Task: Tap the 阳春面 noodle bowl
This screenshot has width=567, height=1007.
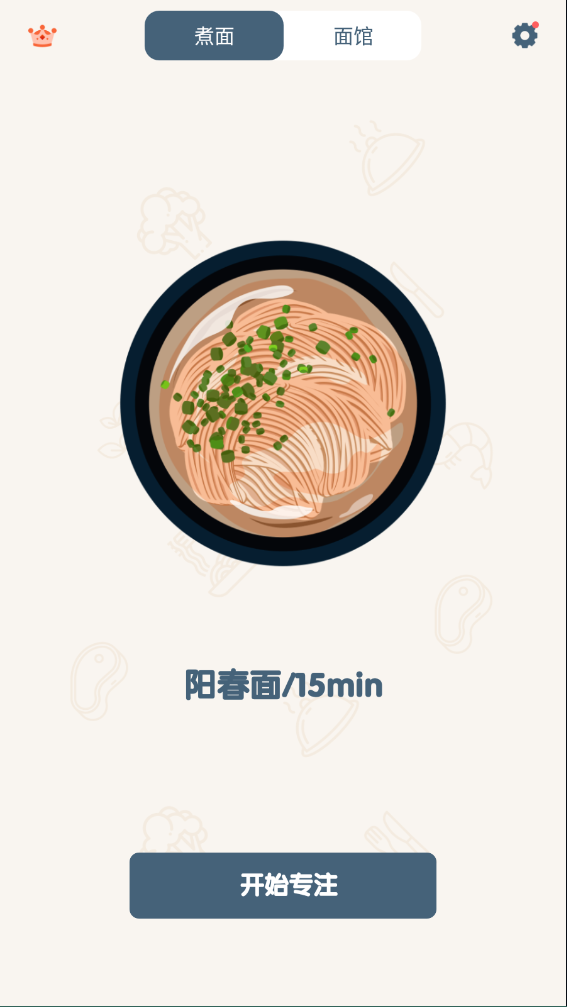Action: [x=283, y=403]
